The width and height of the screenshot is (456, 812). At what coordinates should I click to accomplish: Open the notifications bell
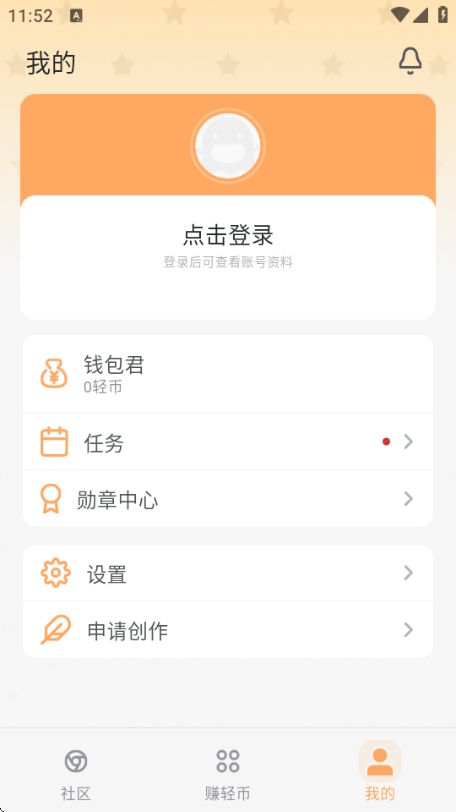tap(410, 61)
